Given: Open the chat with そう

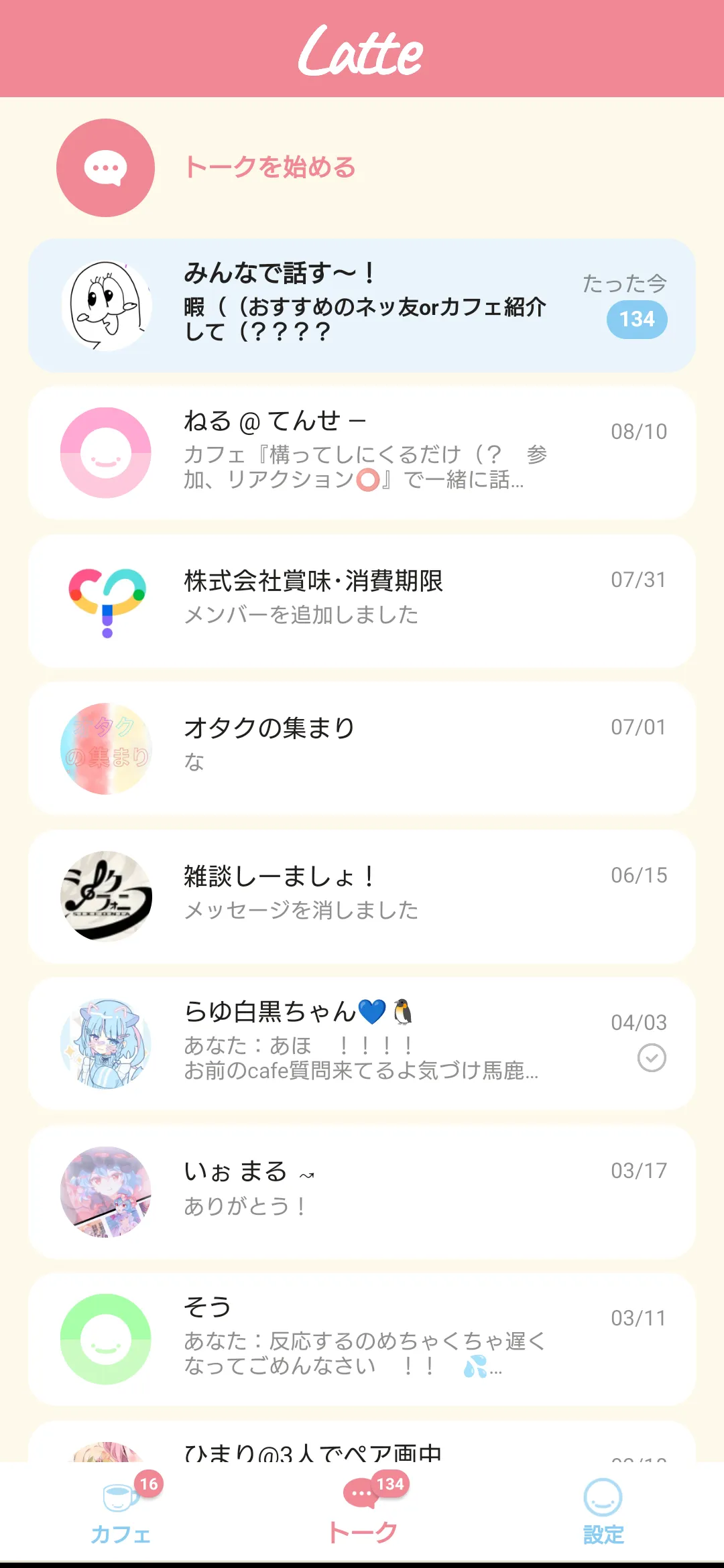Looking at the screenshot, I should (x=362, y=1339).
